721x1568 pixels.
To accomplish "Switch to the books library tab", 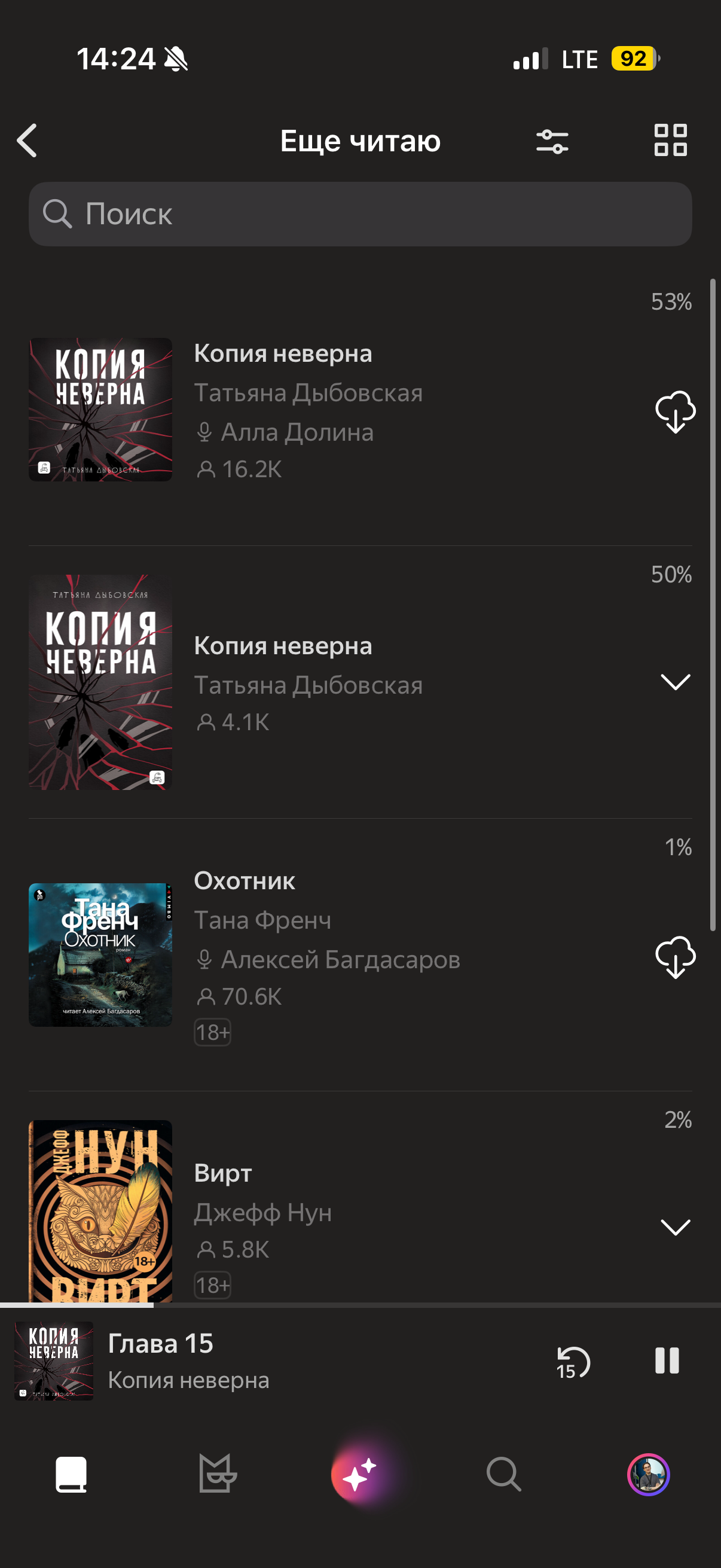I will point(71,1474).
